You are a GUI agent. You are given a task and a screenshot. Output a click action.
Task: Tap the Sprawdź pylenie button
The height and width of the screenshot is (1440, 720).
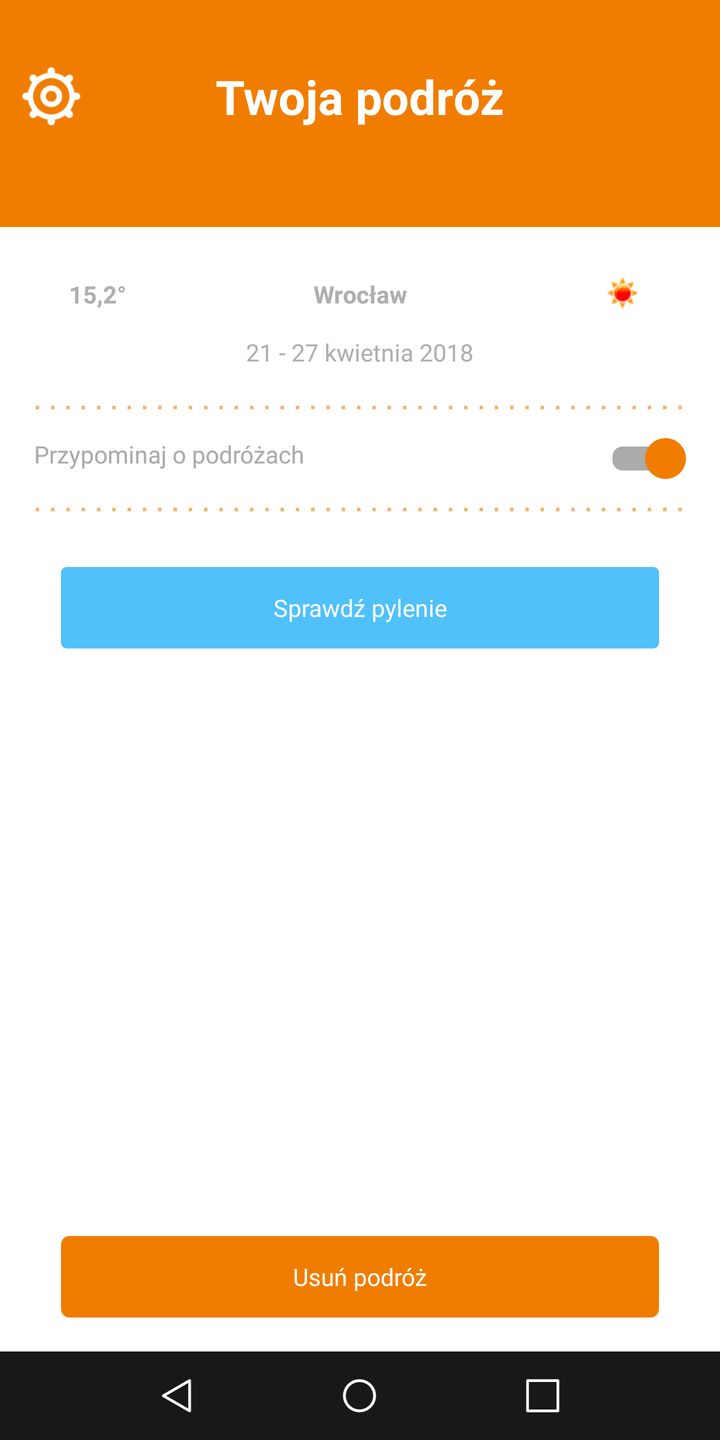tap(360, 608)
